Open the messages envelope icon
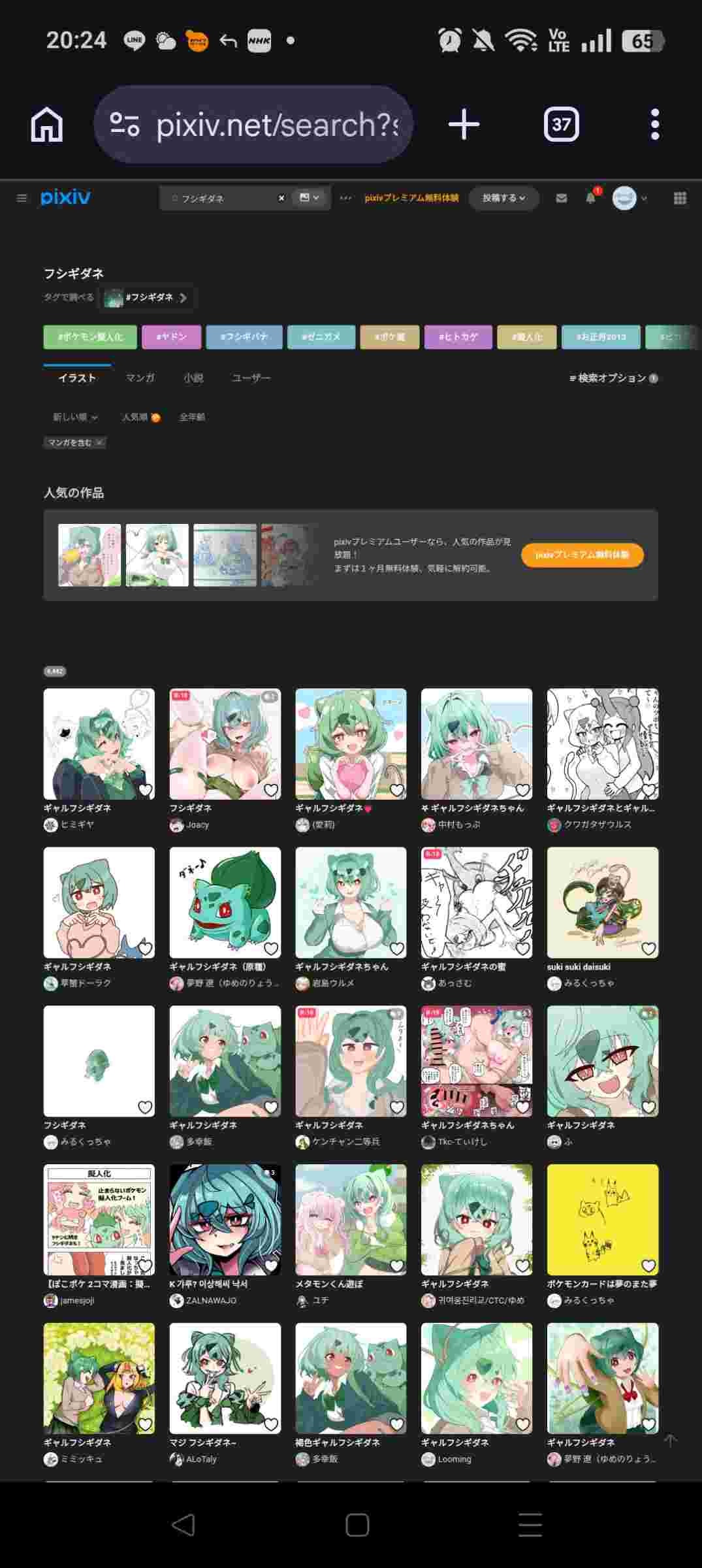The height and width of the screenshot is (1568, 702). (562, 198)
